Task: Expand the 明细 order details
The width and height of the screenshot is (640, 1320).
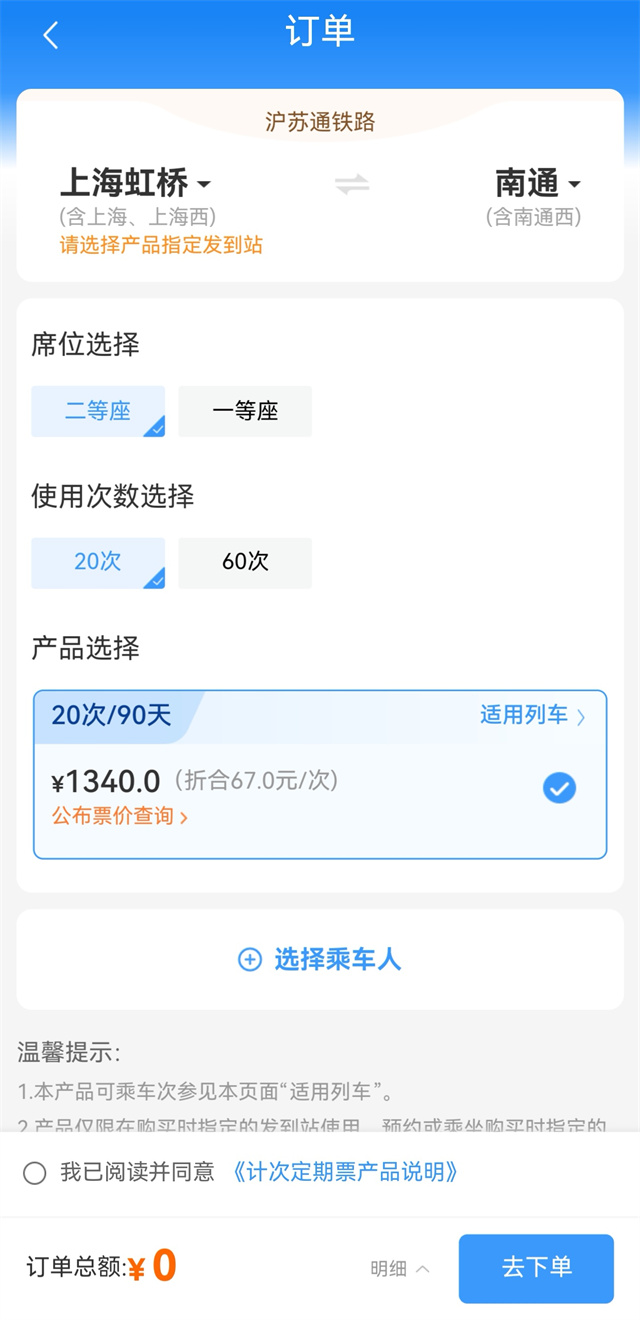Action: coord(400,1269)
